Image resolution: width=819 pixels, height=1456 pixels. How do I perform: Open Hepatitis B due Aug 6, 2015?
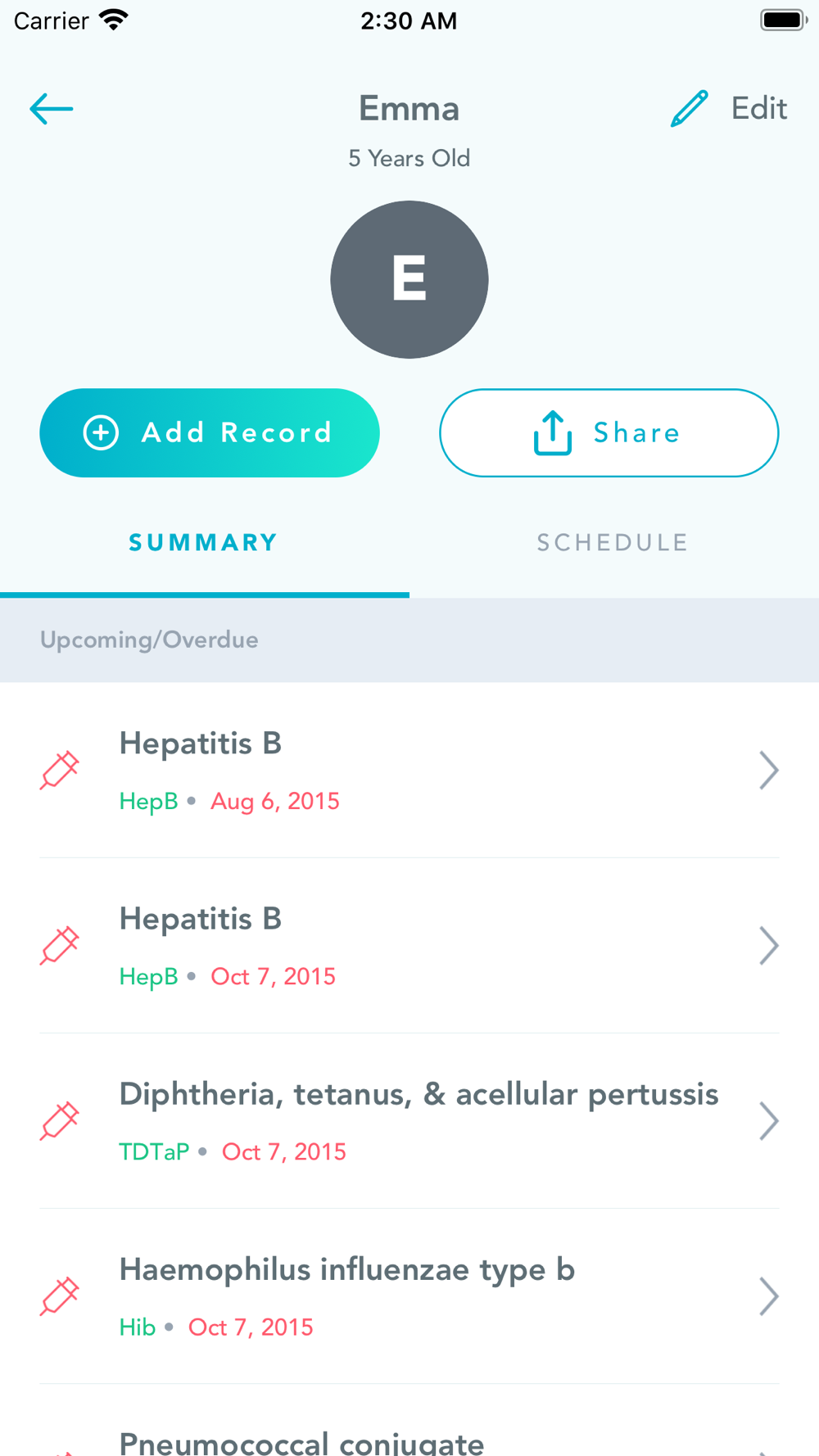tap(409, 771)
